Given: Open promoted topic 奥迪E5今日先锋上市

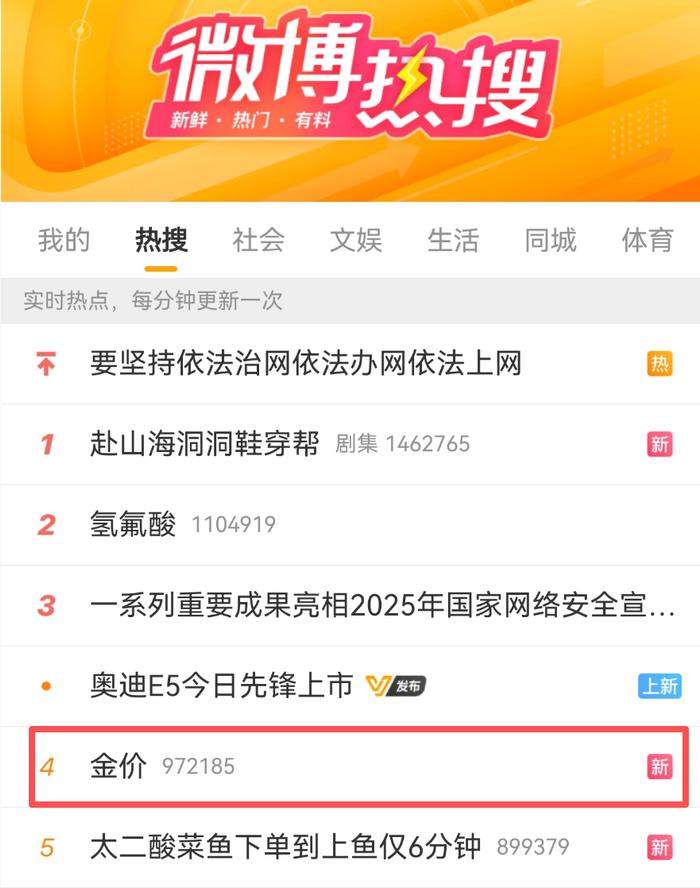Looking at the screenshot, I should pos(222,686).
